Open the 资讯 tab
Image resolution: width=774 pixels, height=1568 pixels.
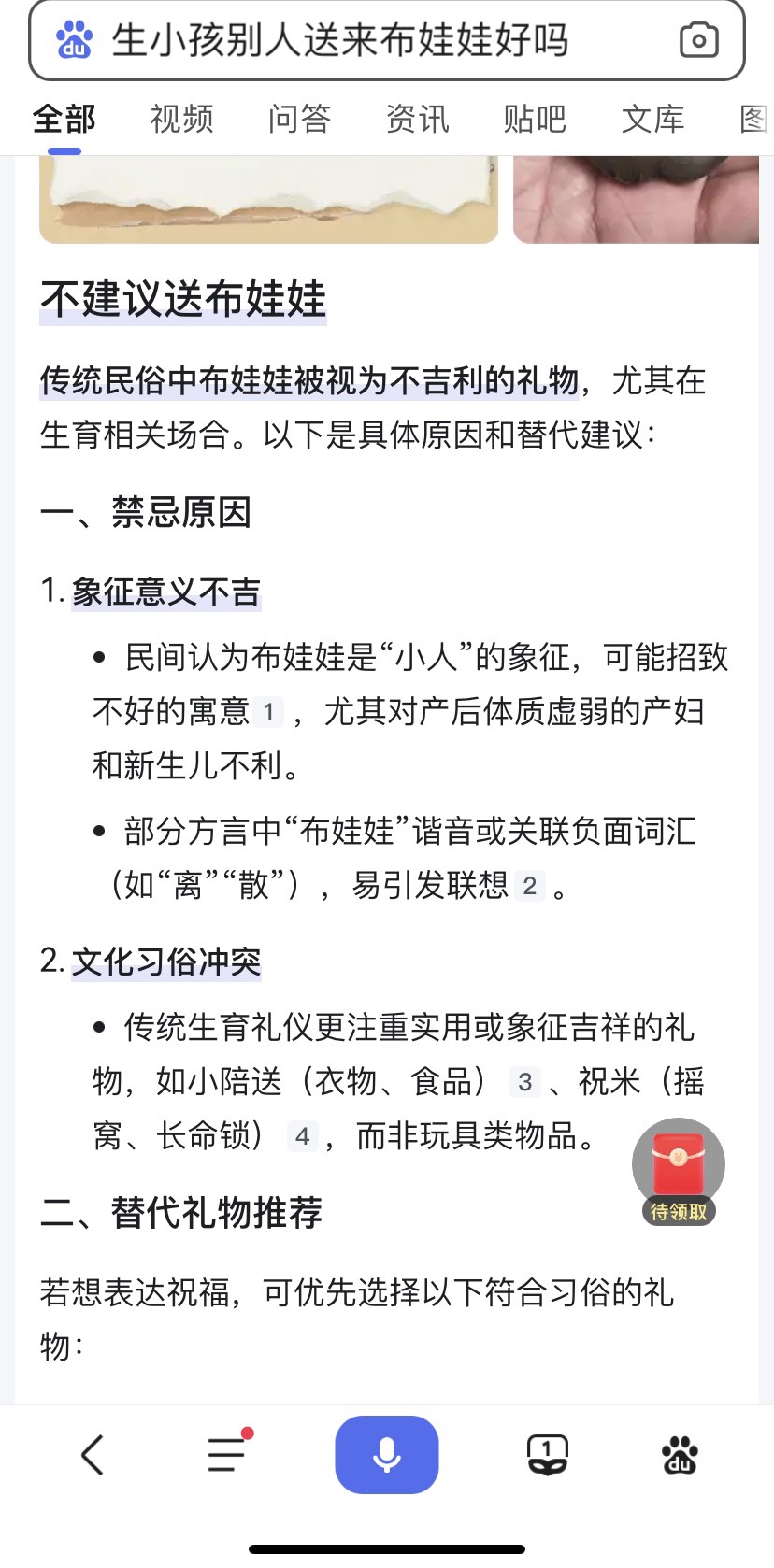point(418,119)
